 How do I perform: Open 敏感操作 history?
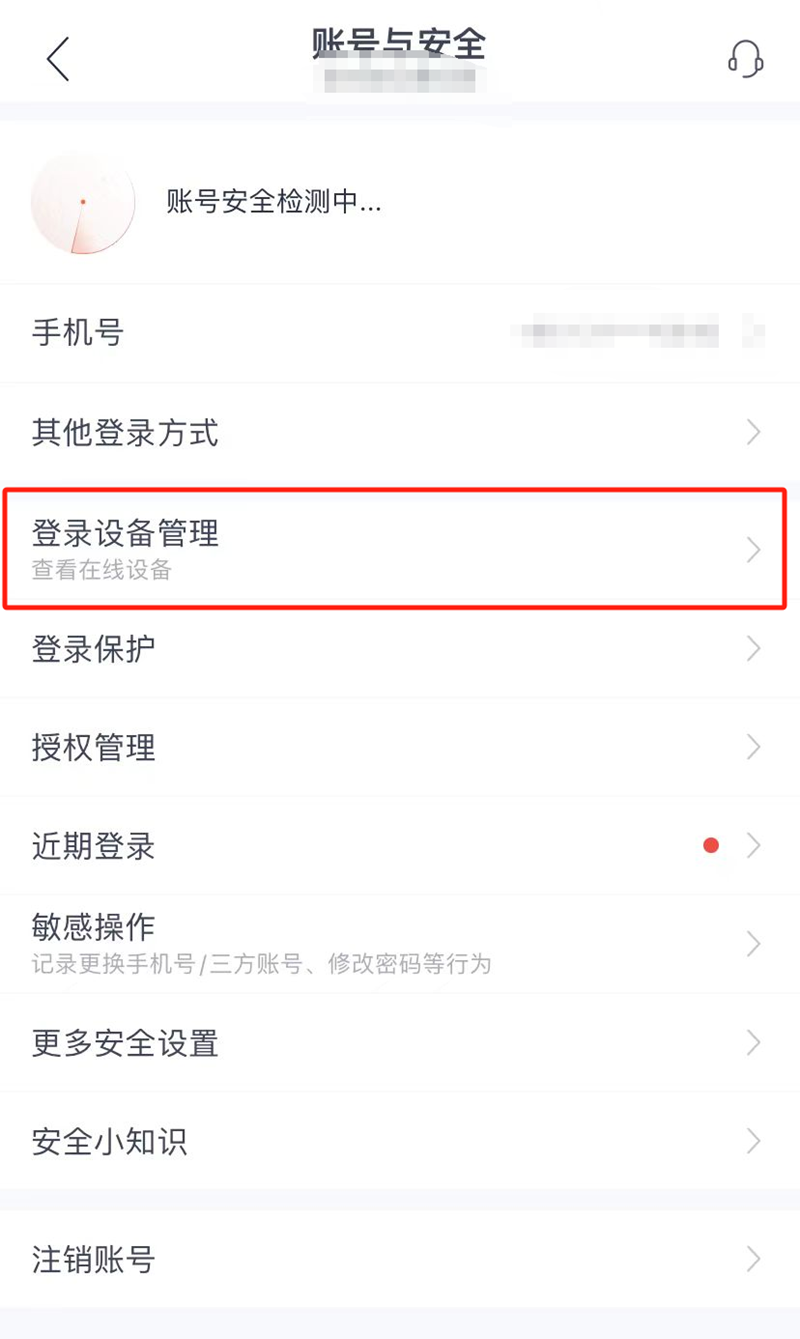click(x=400, y=944)
